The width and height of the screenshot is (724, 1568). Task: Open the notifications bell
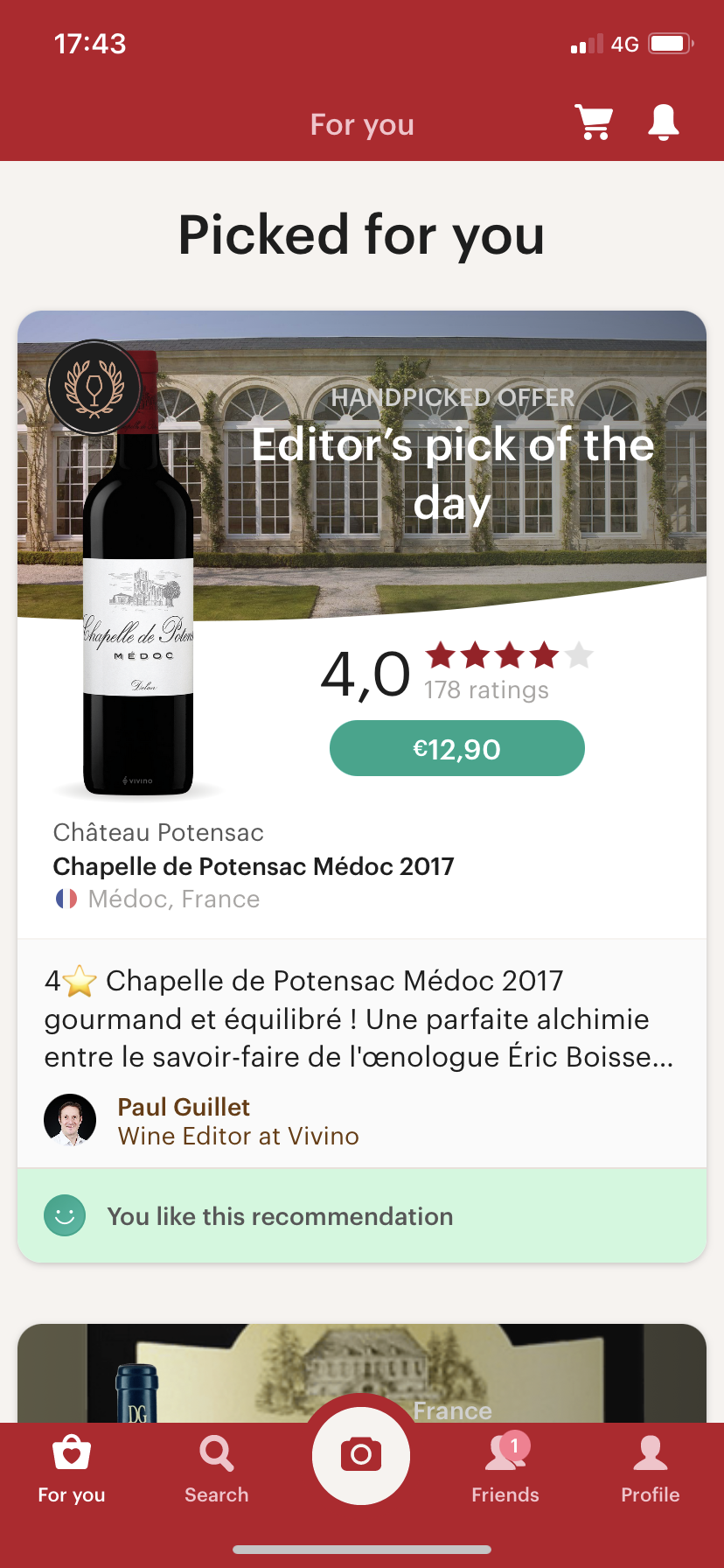(664, 122)
